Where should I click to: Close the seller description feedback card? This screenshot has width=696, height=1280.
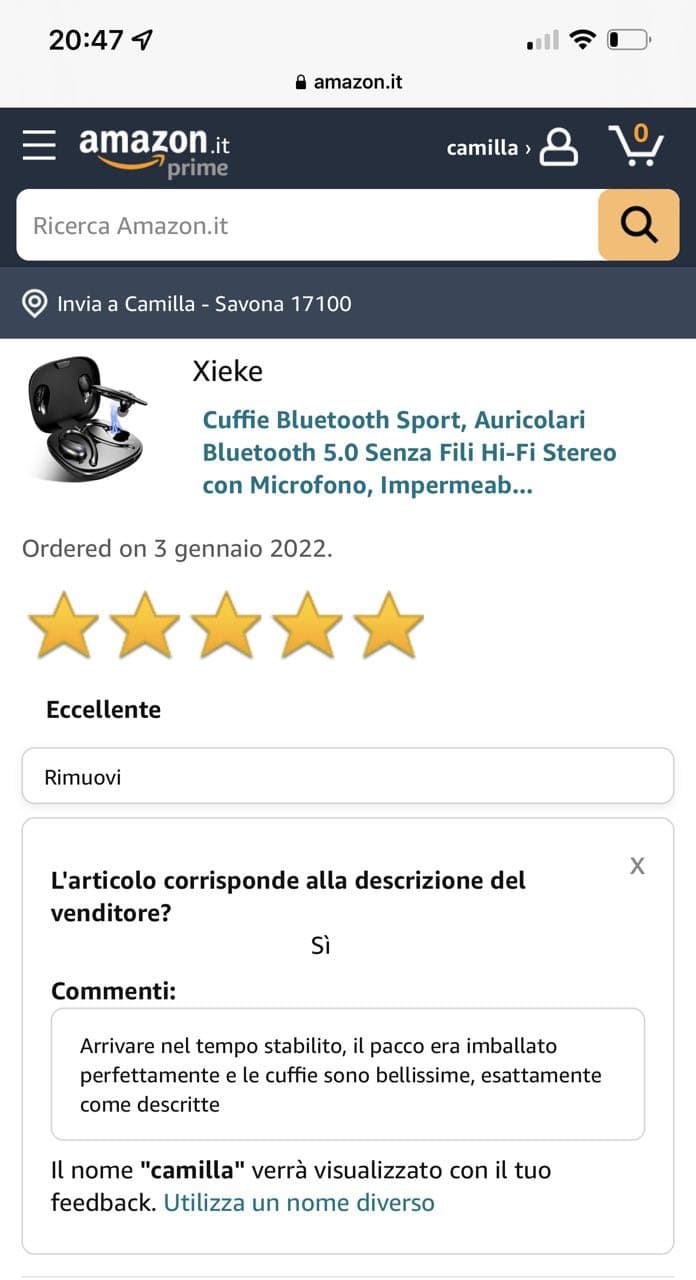coord(637,866)
